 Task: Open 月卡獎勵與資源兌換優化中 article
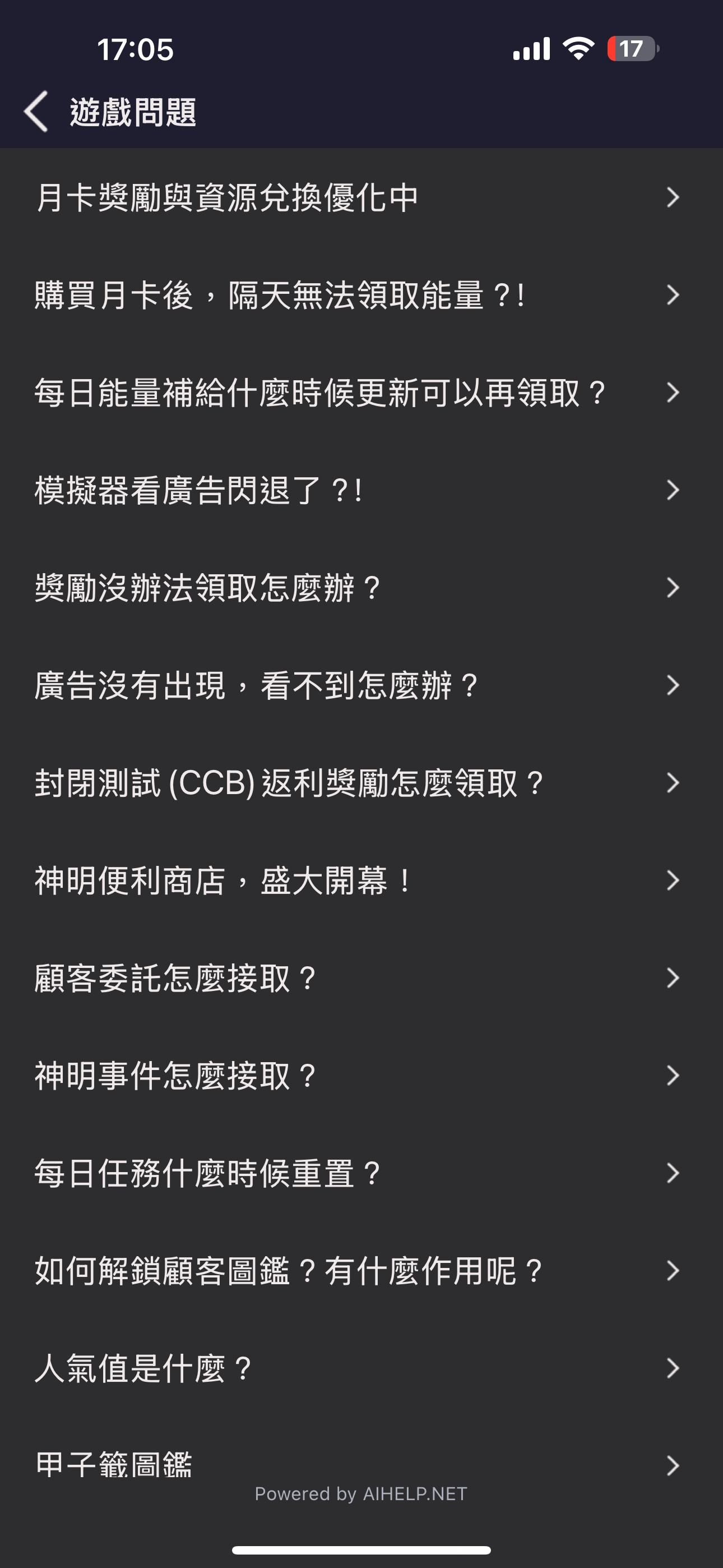point(361,197)
